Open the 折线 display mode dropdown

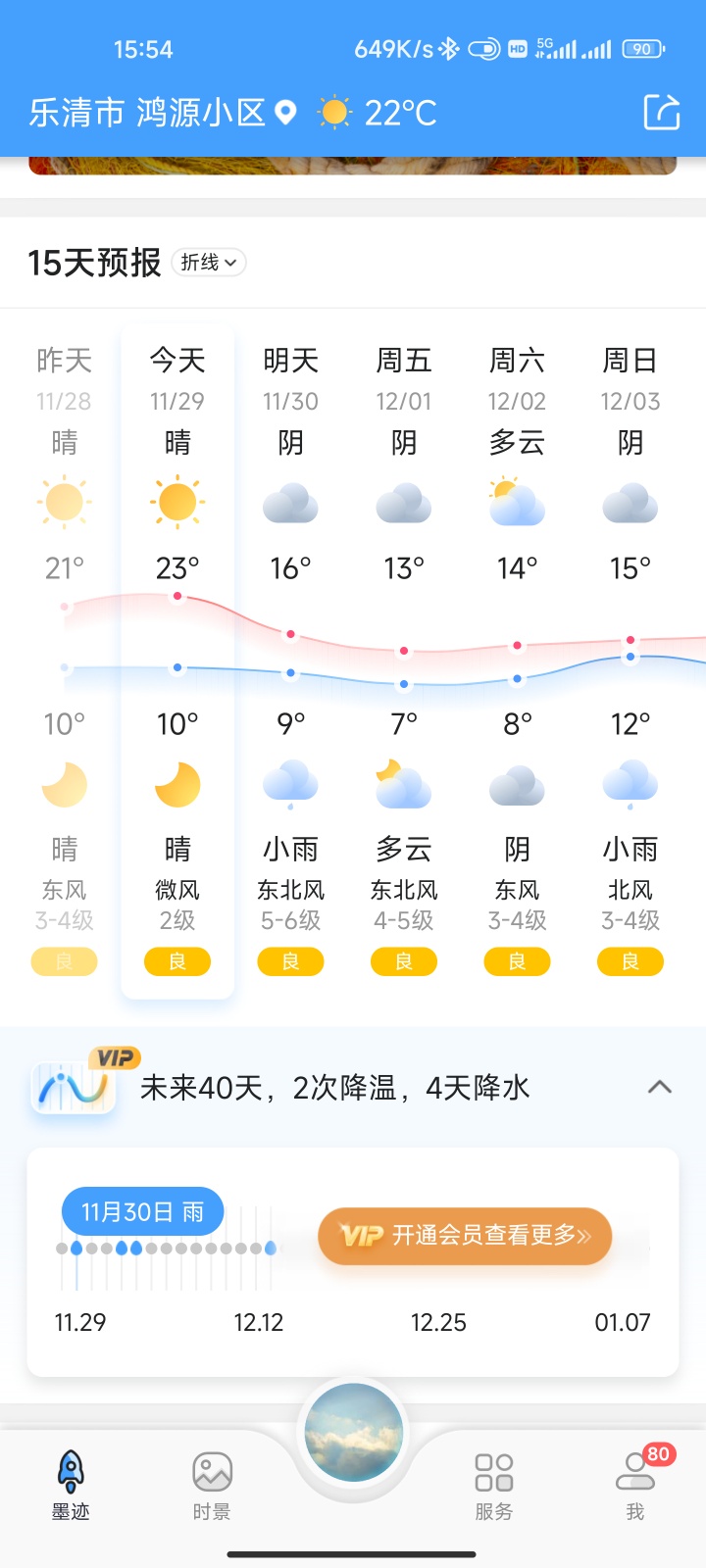pyautogui.click(x=209, y=263)
